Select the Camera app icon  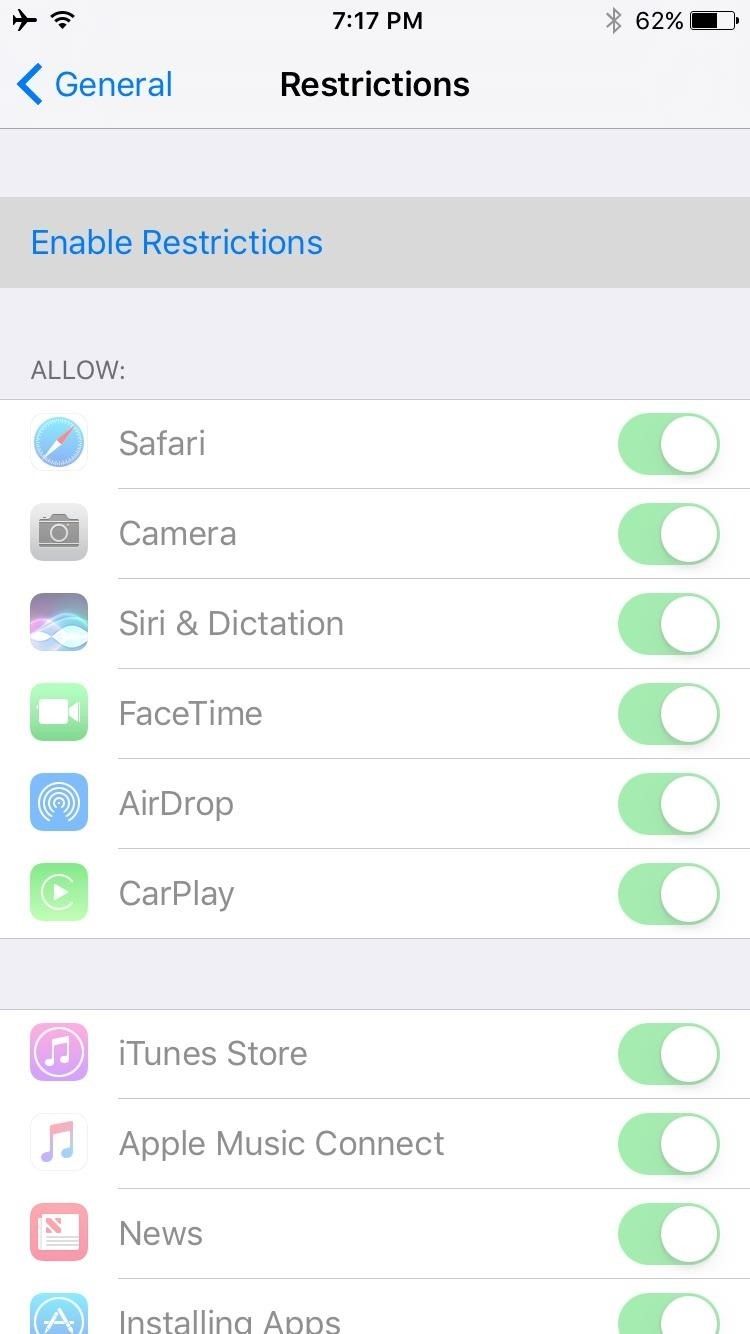coord(58,533)
